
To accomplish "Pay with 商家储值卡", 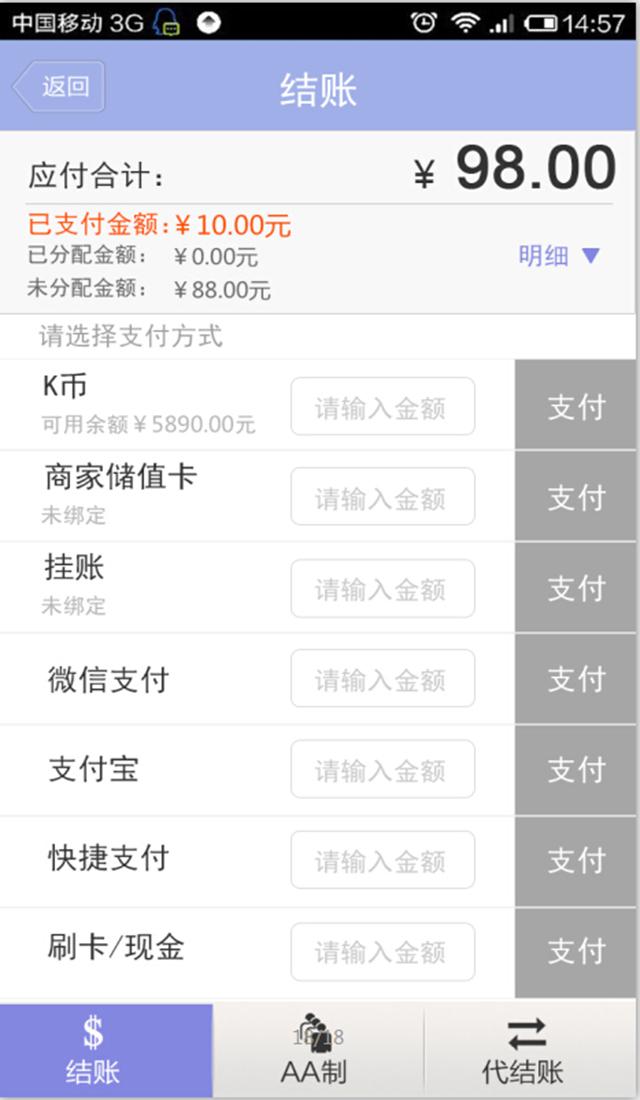I will click(576, 497).
